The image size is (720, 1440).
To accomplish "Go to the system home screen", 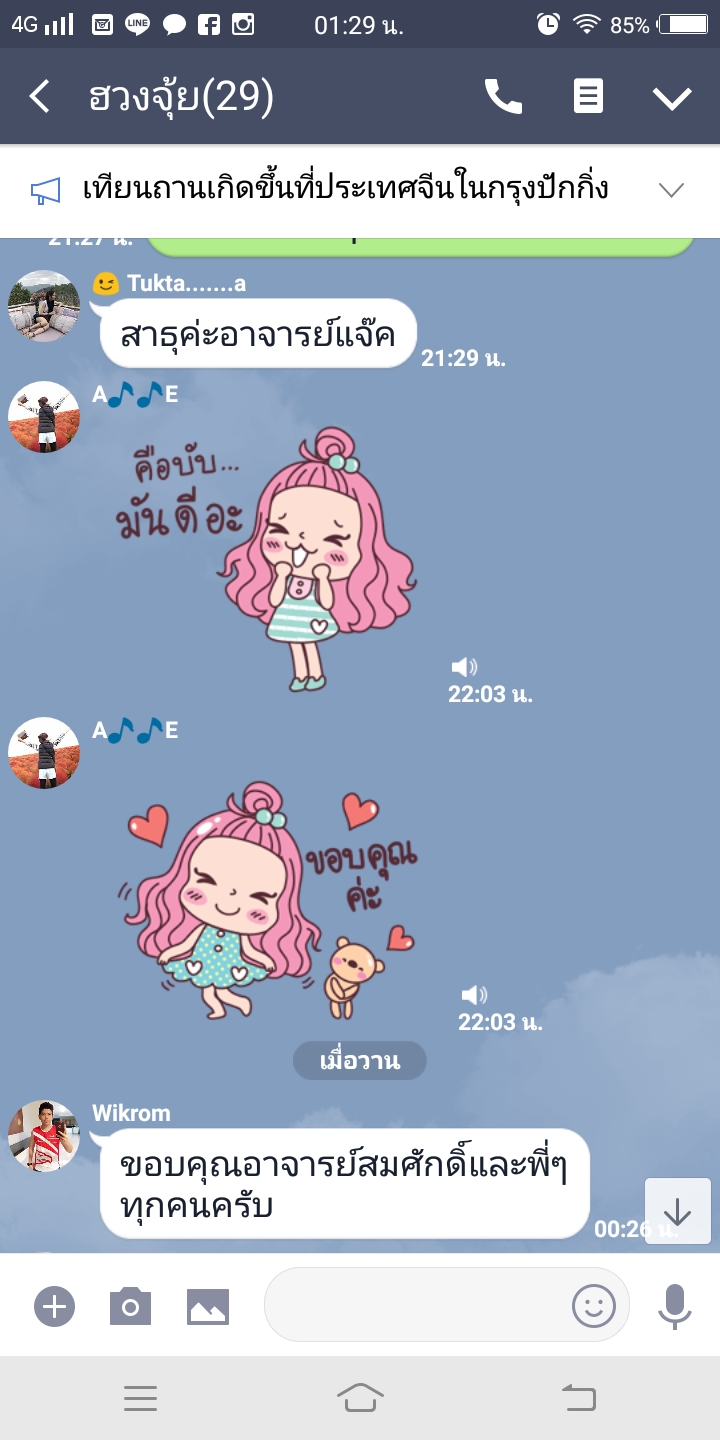I will coord(360,1398).
